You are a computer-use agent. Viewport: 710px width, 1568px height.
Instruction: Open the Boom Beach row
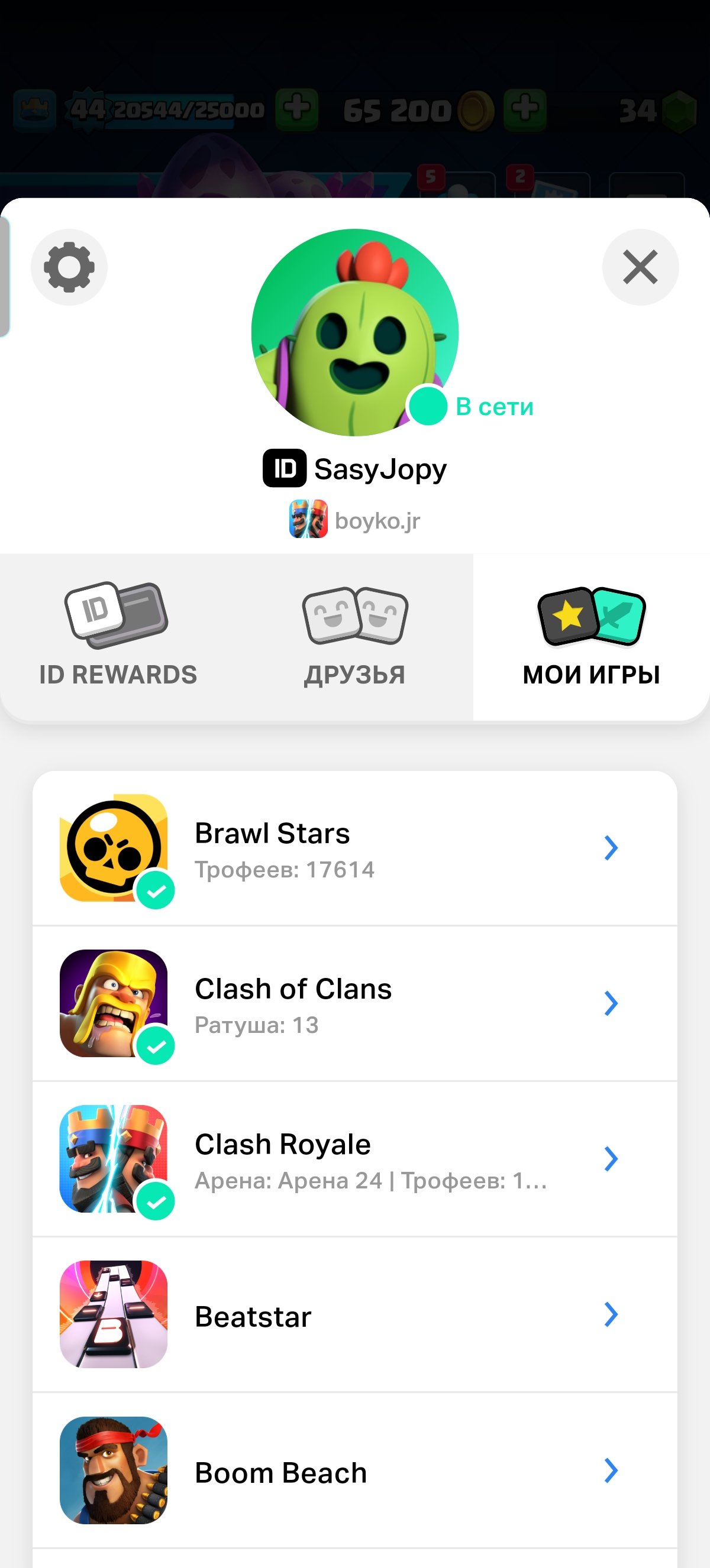(354, 1470)
